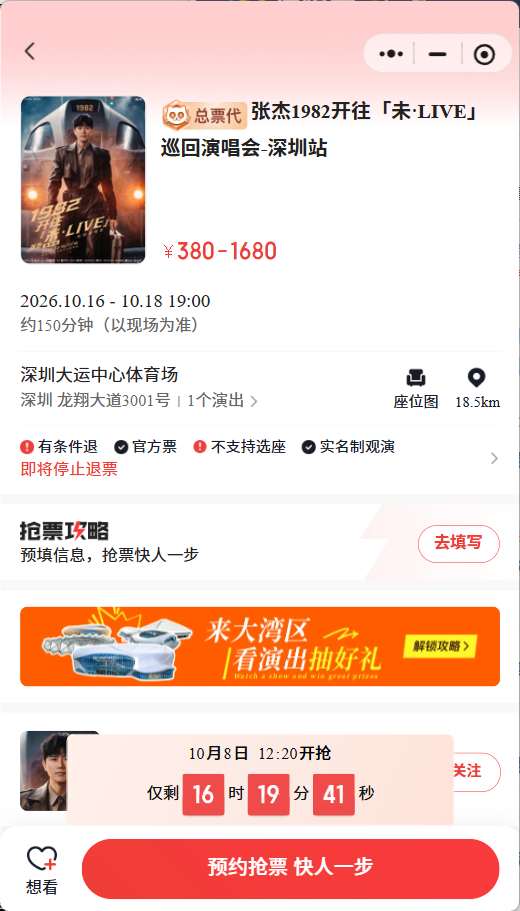
Task: View the venue's 1个演出 listing
Action: pos(223,401)
